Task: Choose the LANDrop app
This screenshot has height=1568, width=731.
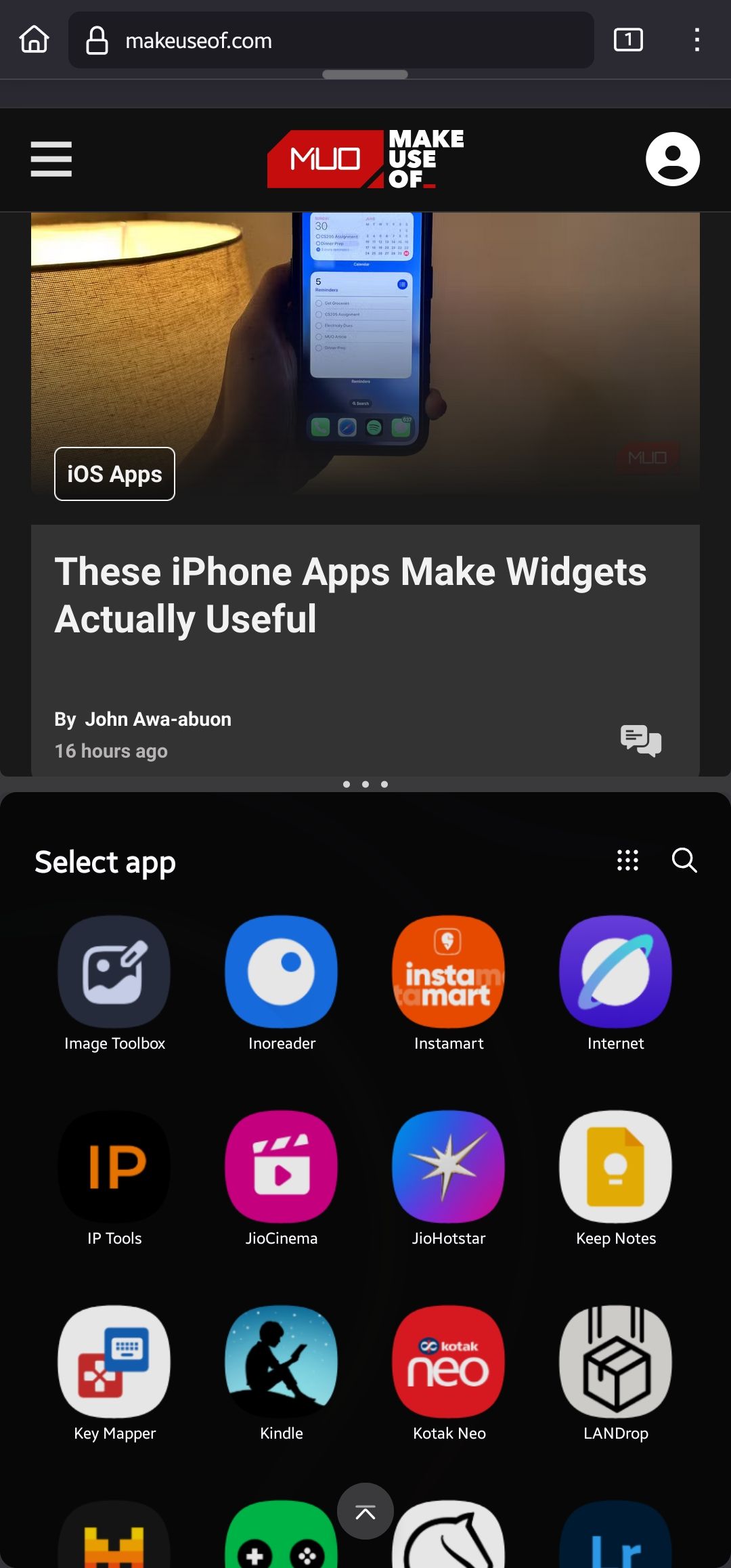Action: click(x=615, y=1362)
